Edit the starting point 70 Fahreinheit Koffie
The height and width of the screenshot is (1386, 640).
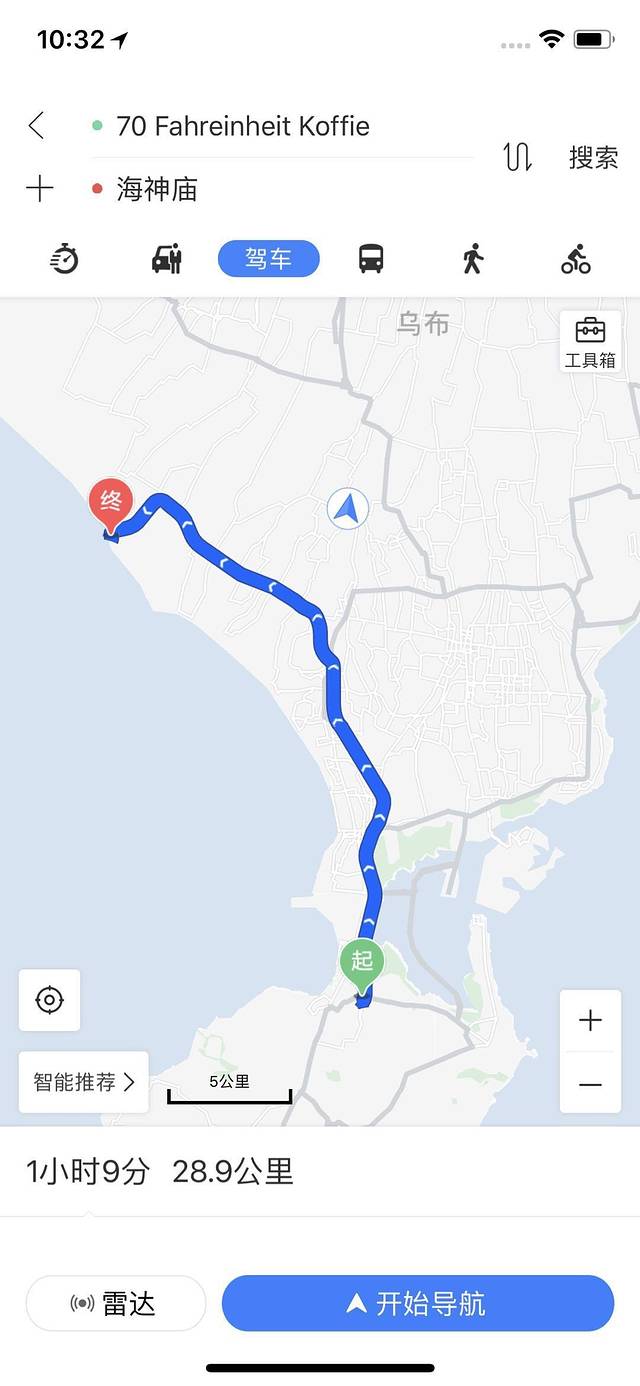pyautogui.click(x=243, y=126)
